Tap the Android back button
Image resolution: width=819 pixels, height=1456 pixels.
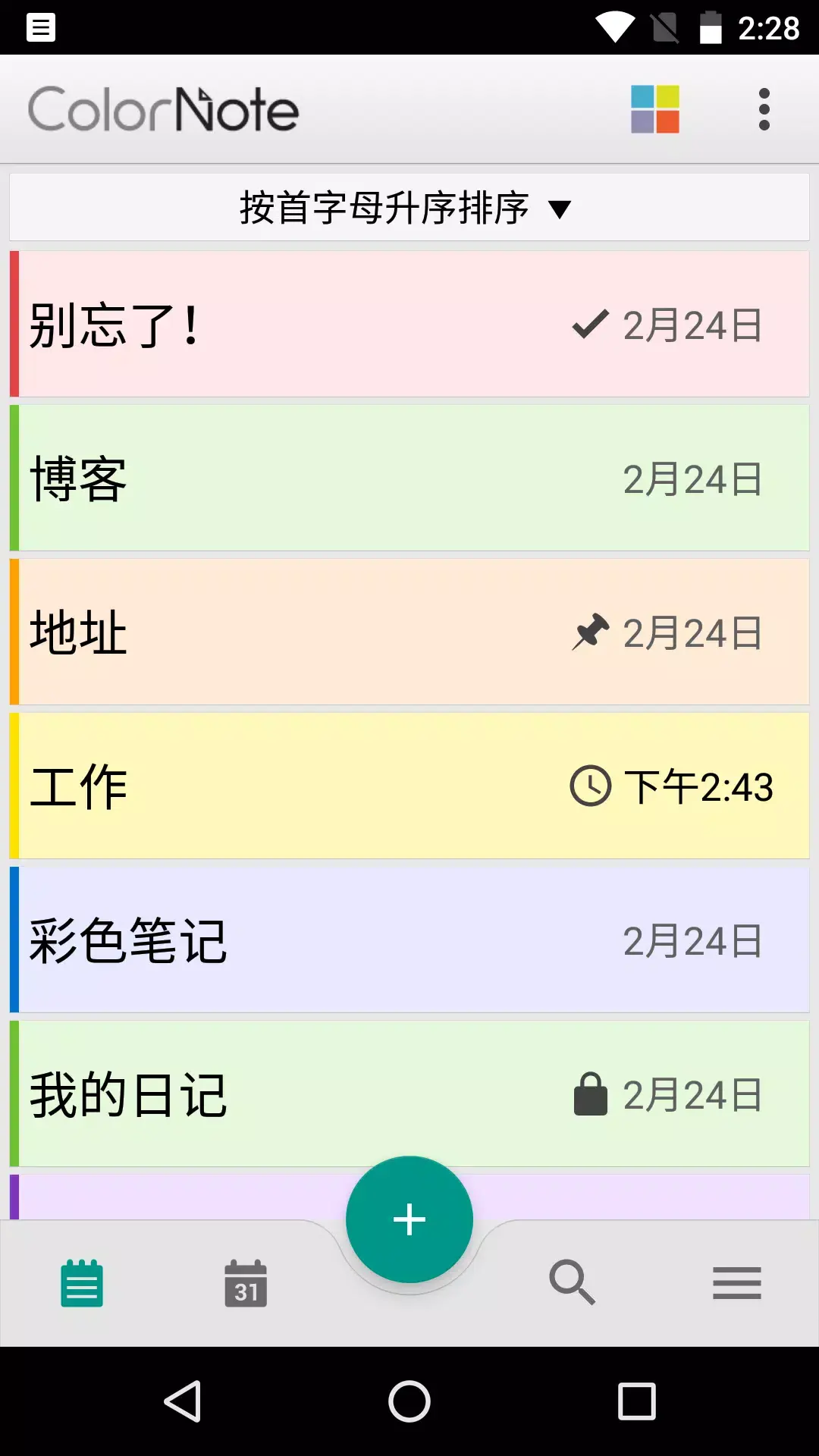184,1398
